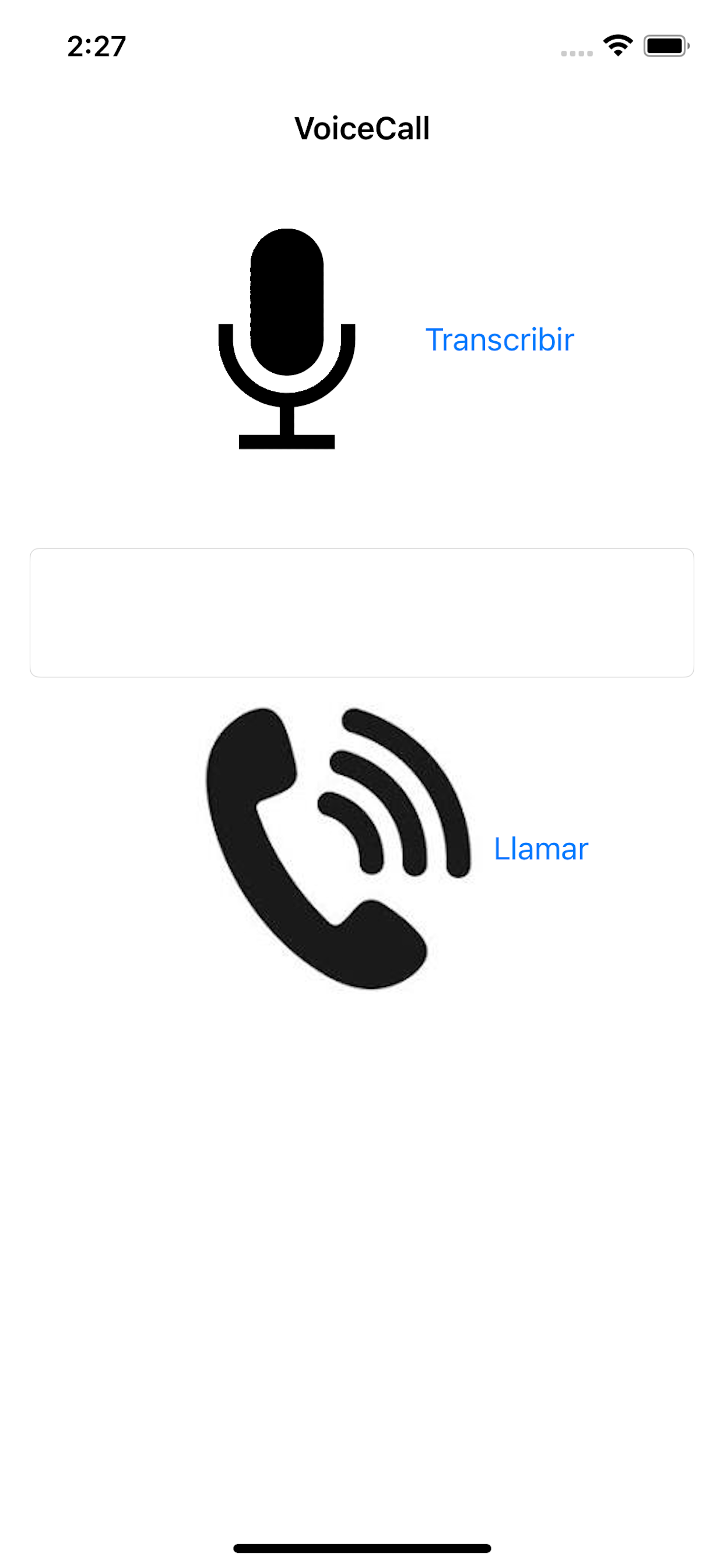Image resolution: width=724 pixels, height=1568 pixels.
Task: Tap the Llamar button to call
Action: coord(540,849)
